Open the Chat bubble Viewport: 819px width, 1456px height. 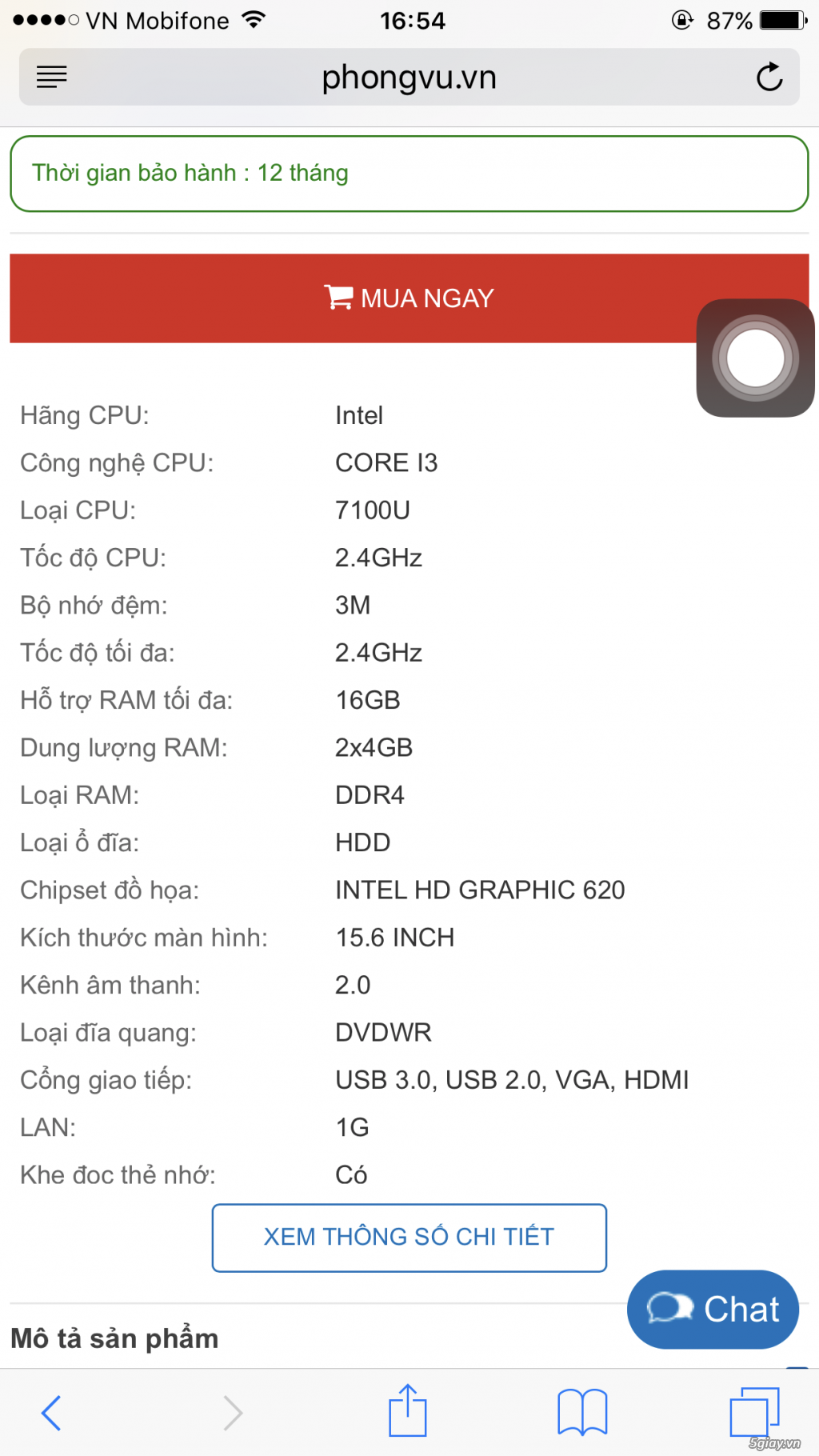point(713,1309)
